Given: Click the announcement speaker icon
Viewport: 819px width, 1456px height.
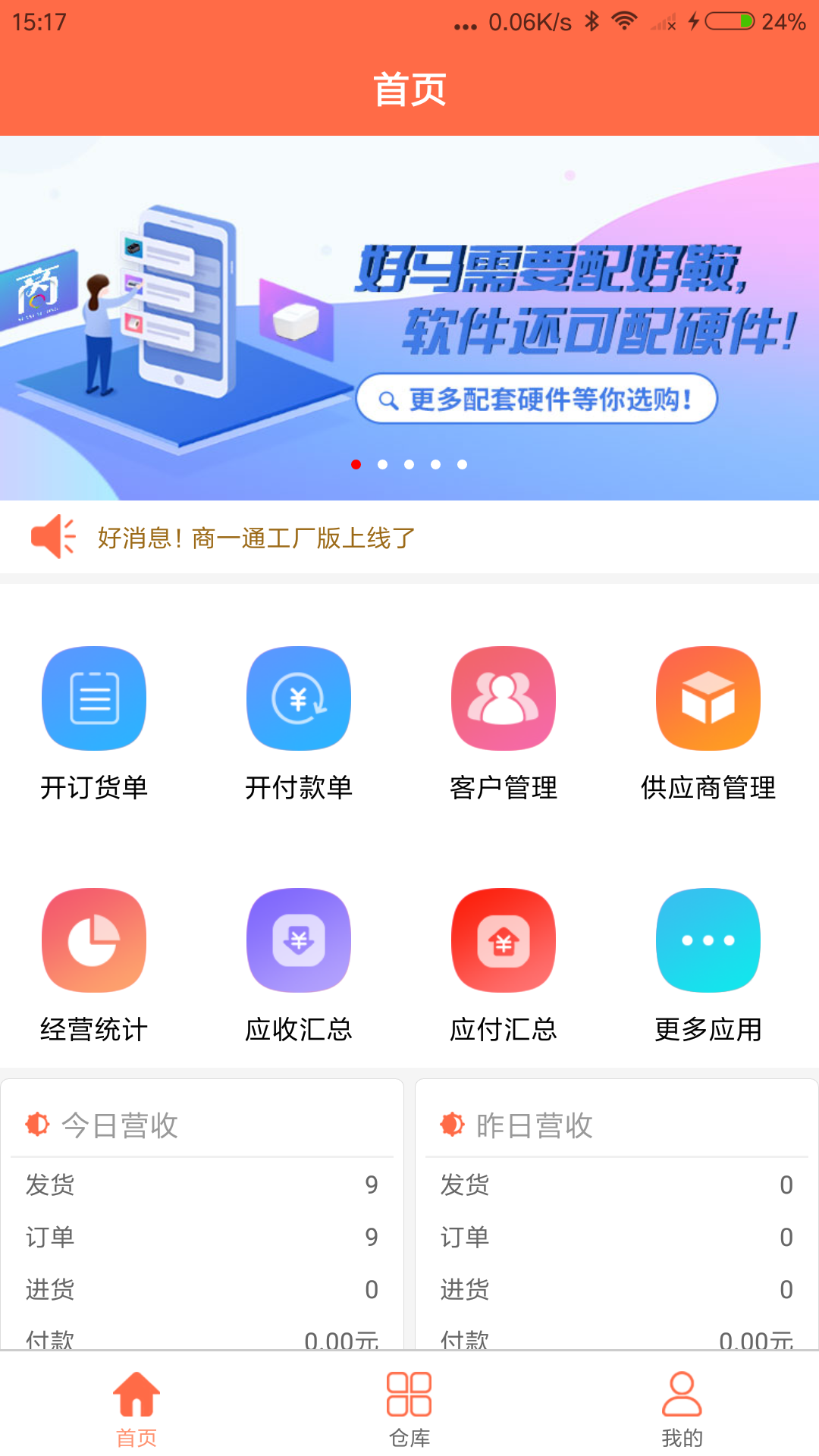Looking at the screenshot, I should pos(53,536).
